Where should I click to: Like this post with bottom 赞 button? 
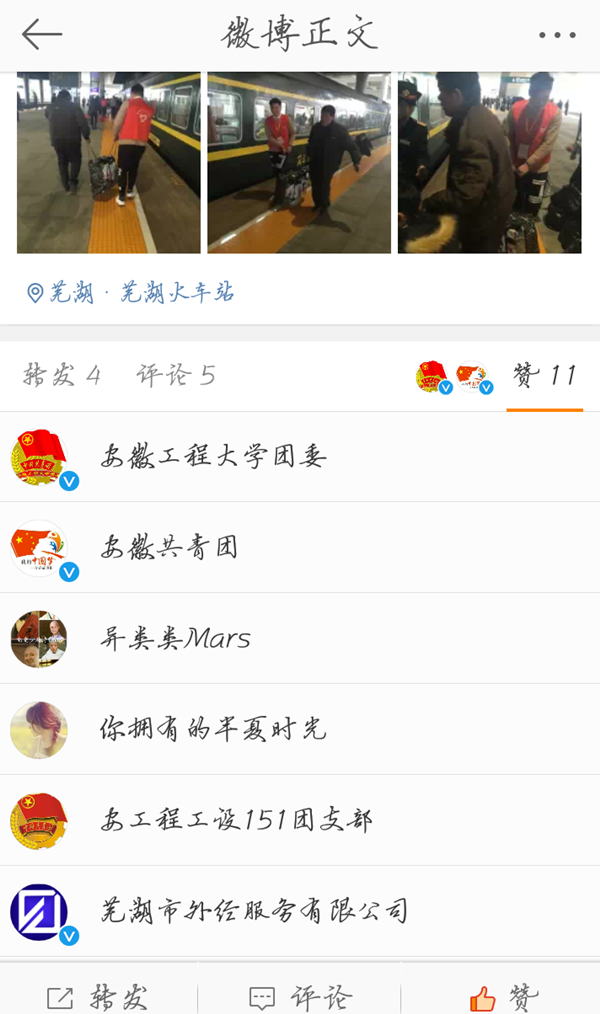(503, 996)
